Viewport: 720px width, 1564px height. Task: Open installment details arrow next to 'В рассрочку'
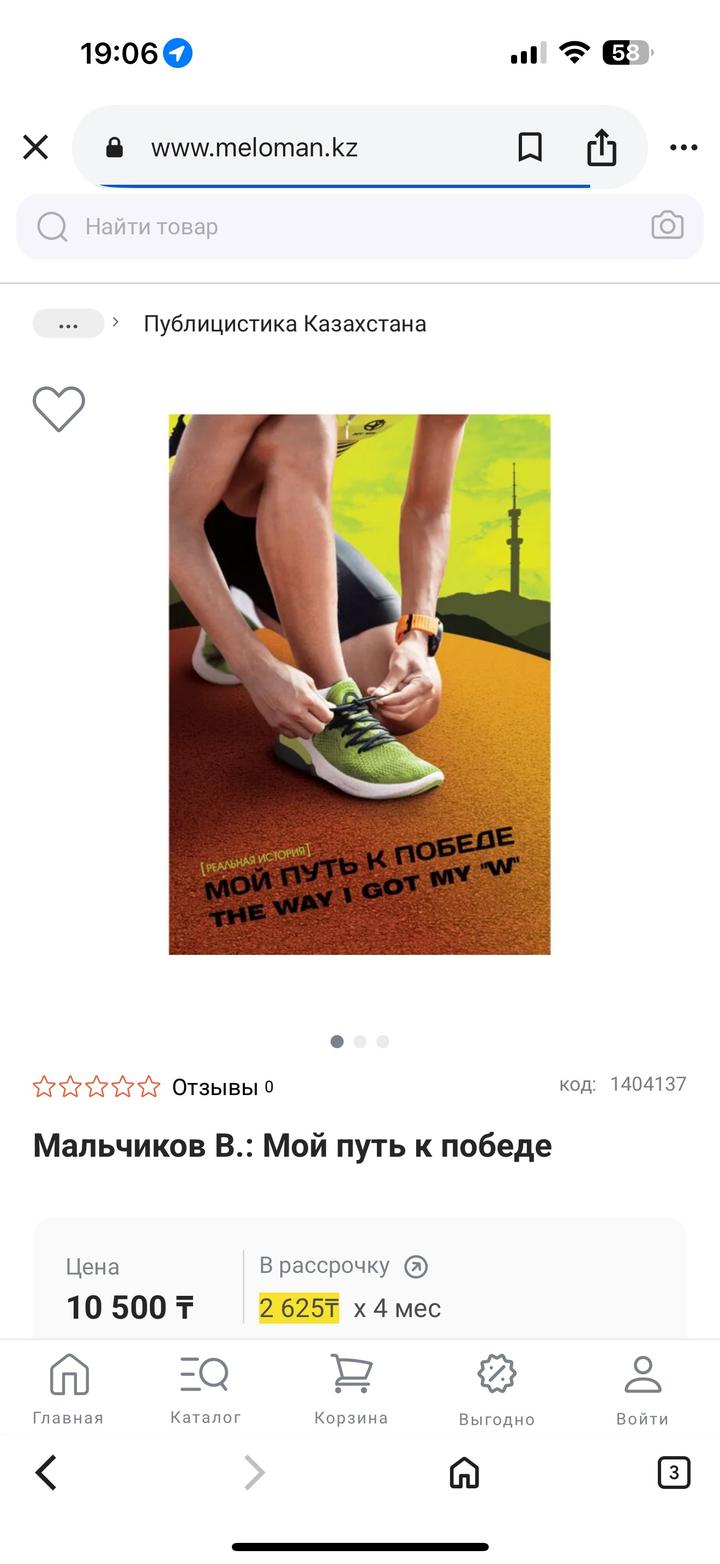pyautogui.click(x=416, y=1267)
